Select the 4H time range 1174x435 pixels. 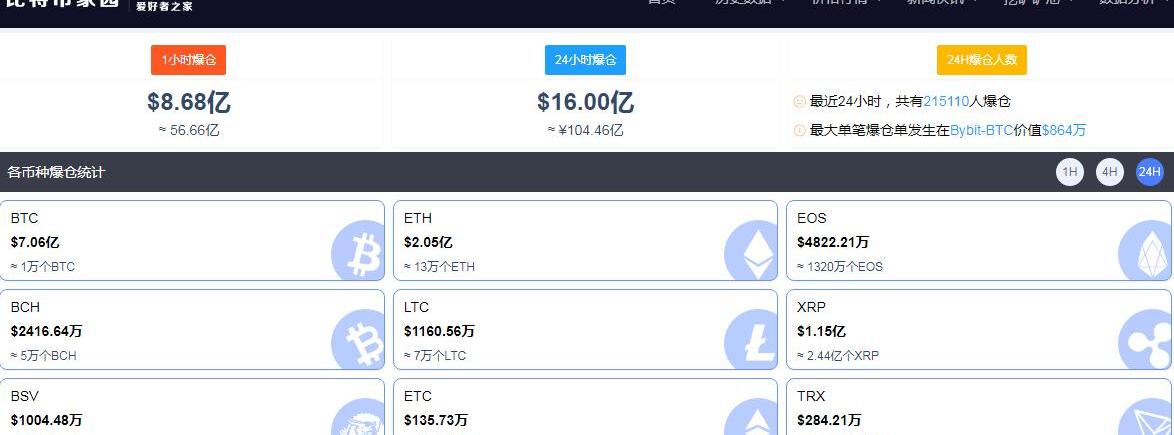tap(1110, 172)
